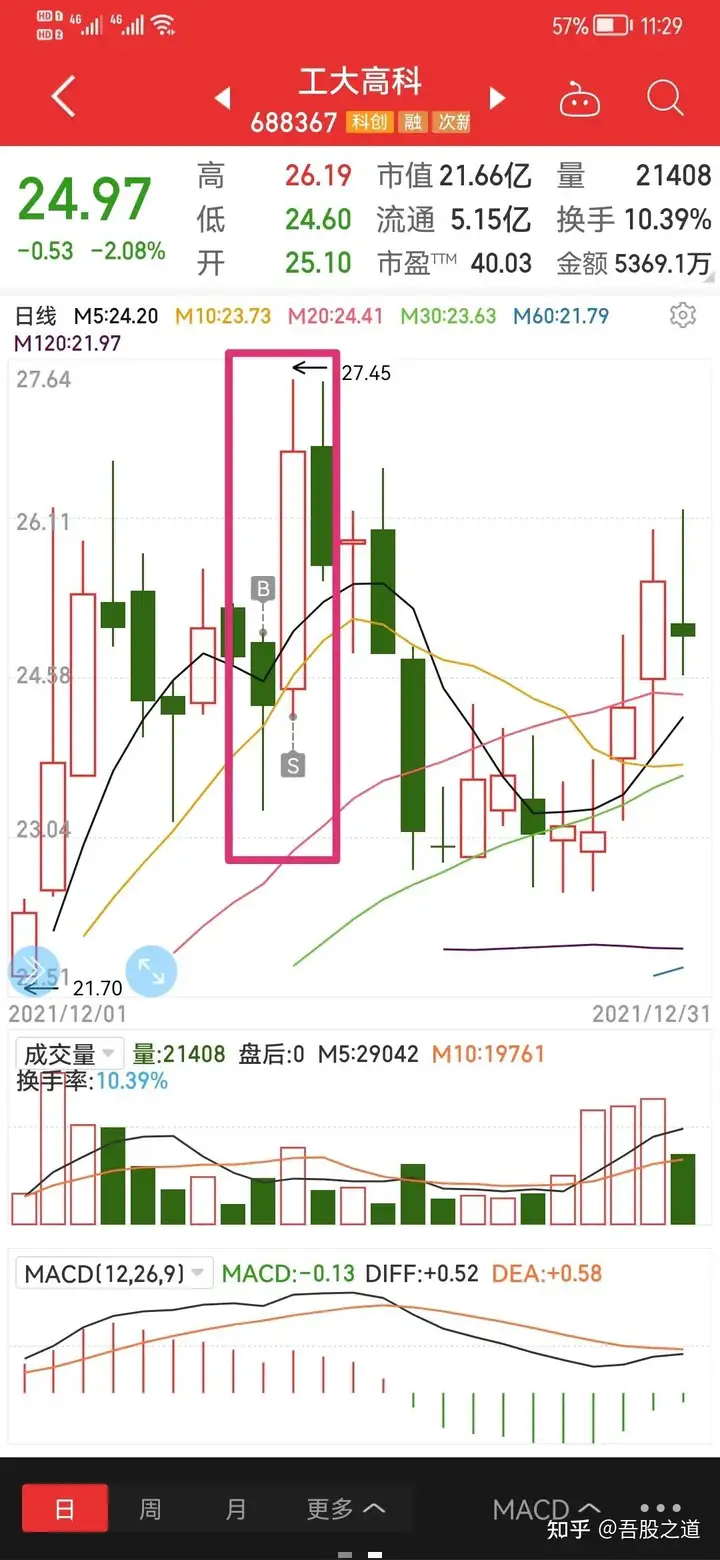Open the three-dot more menu
The height and width of the screenshot is (1560, 720).
[661, 1509]
